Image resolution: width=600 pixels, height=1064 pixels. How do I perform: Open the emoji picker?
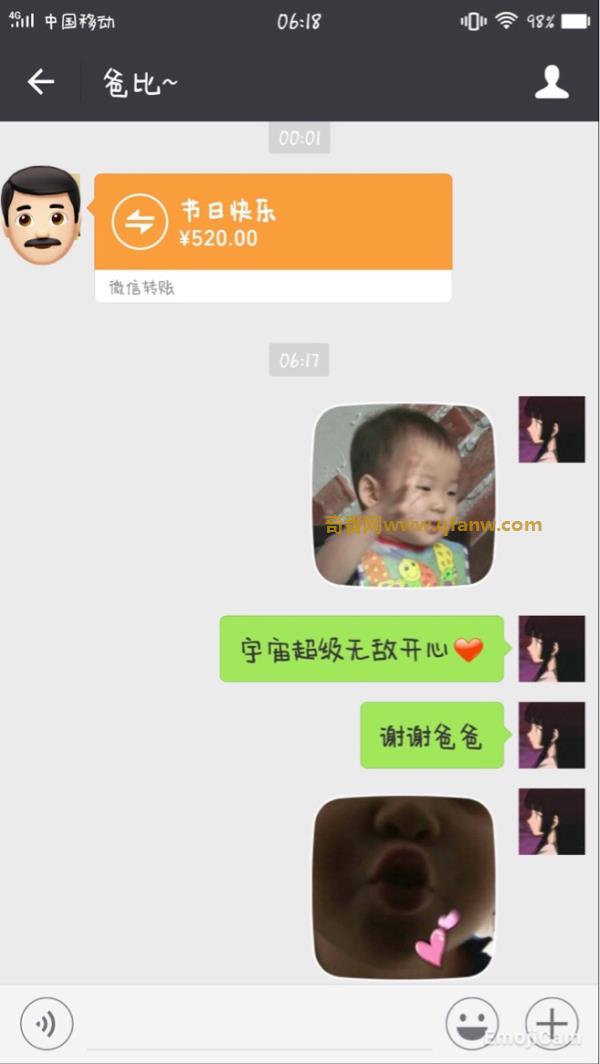click(472, 1023)
